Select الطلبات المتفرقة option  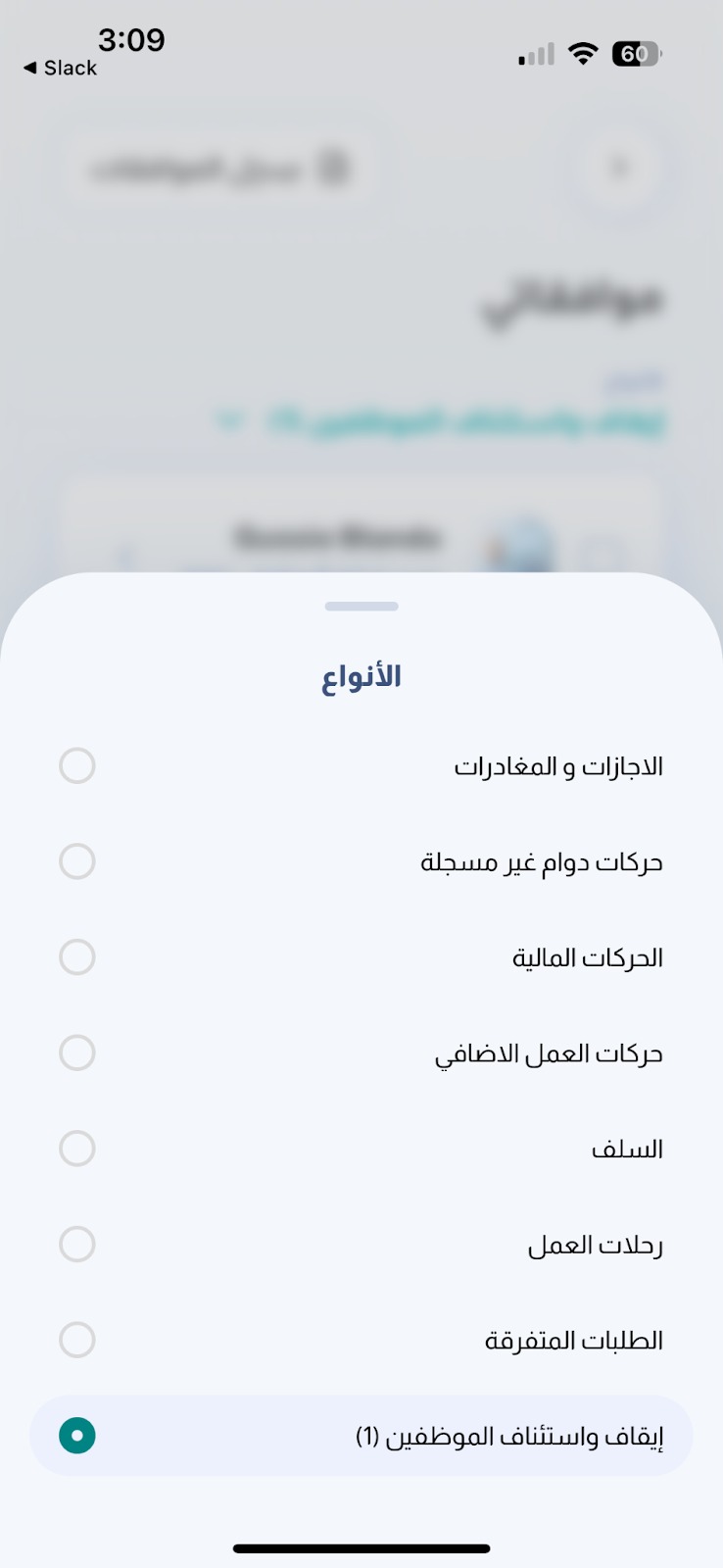click(361, 1340)
